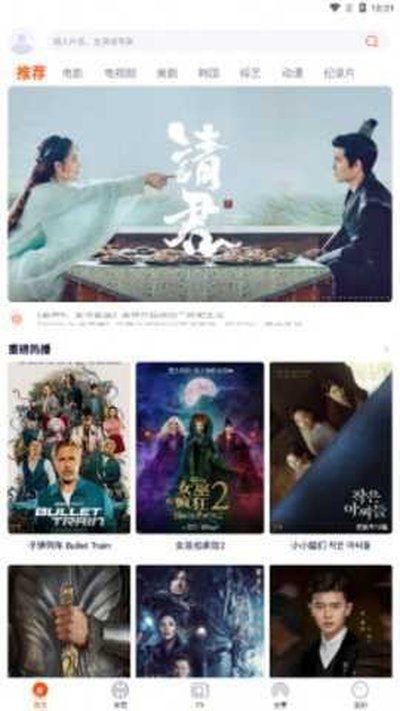Open the poster of man in dark suit
Image resolution: width=400 pixels, height=711 pixels.
[x=331, y=621]
